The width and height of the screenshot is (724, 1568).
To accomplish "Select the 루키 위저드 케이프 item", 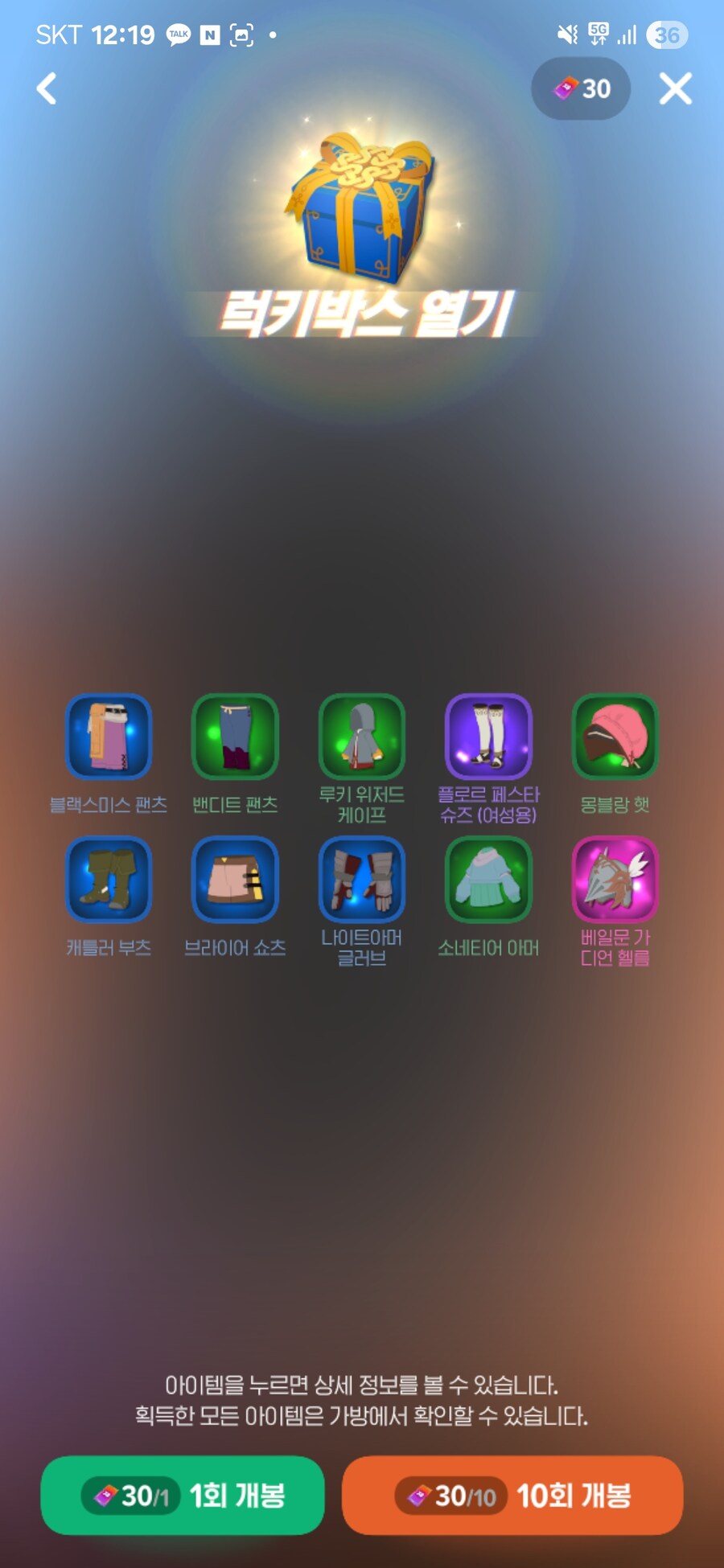I will (x=362, y=737).
